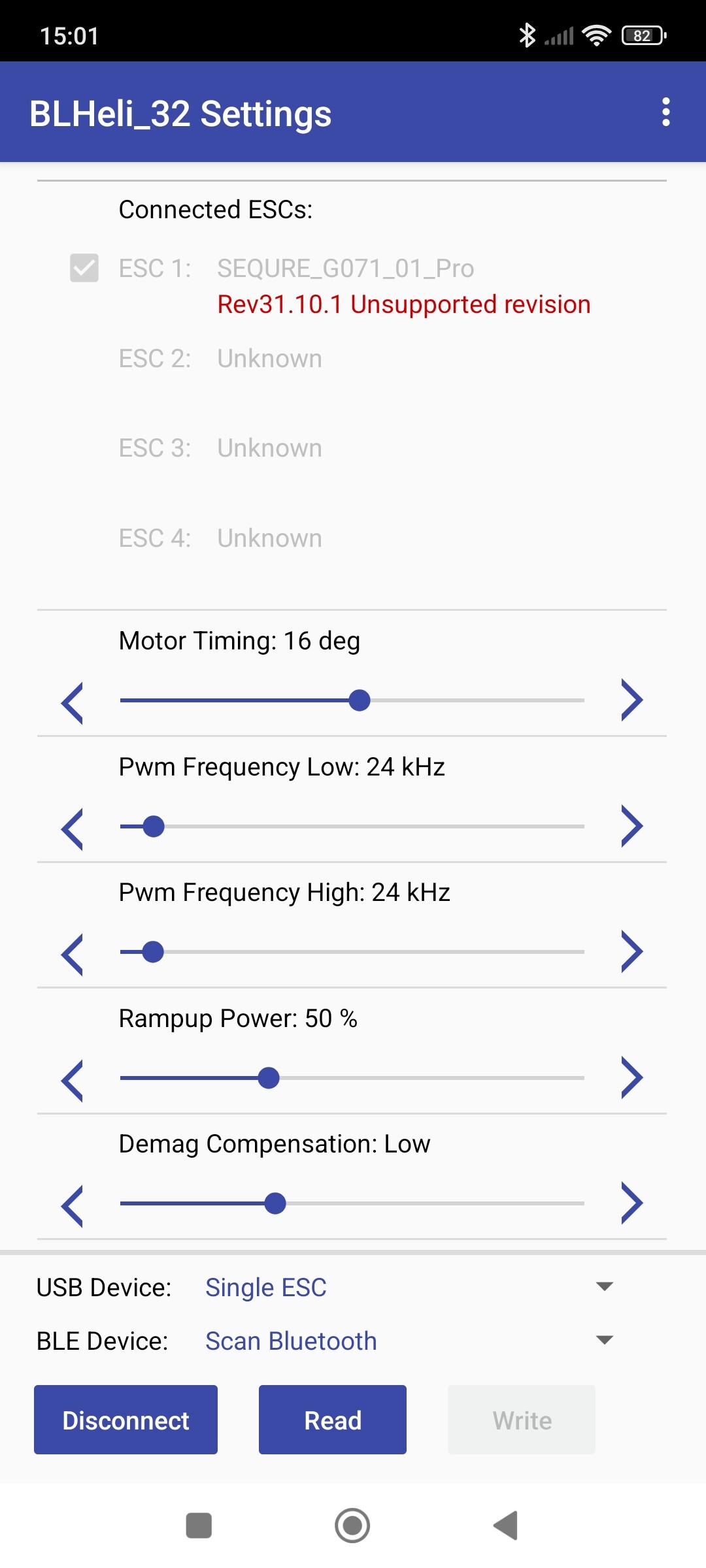Increase Rampup Power with right arrow
706x1568 pixels.
click(631, 1078)
